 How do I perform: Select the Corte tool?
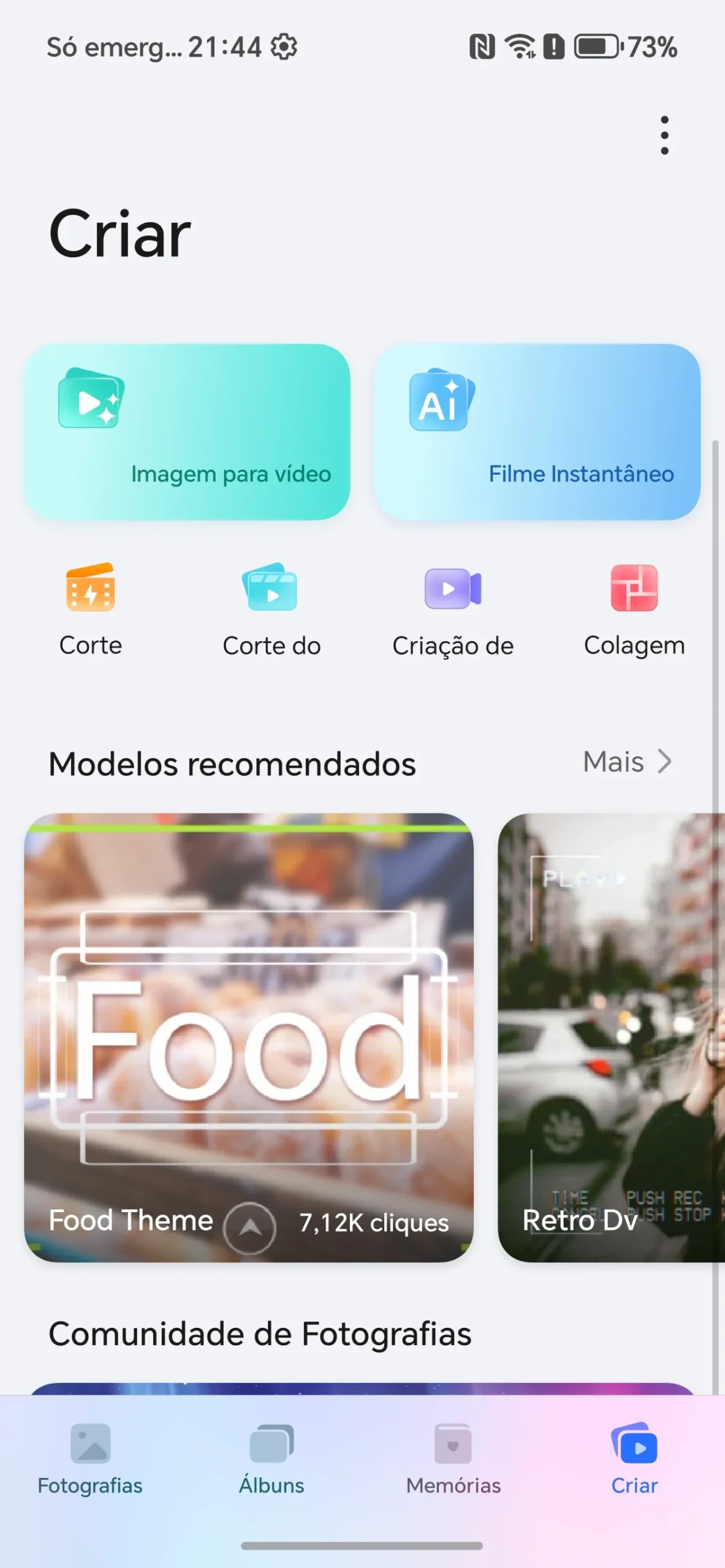[90, 608]
